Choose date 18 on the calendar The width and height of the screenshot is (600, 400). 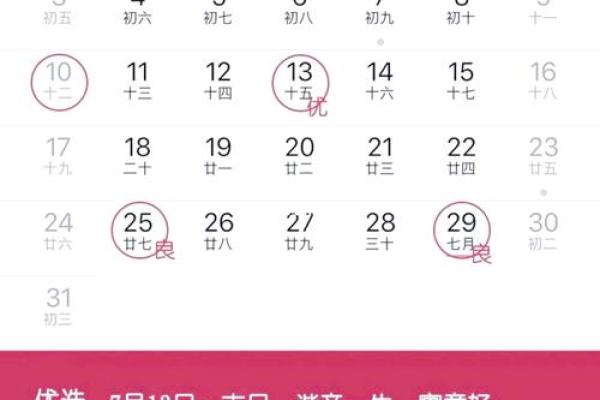point(138,155)
